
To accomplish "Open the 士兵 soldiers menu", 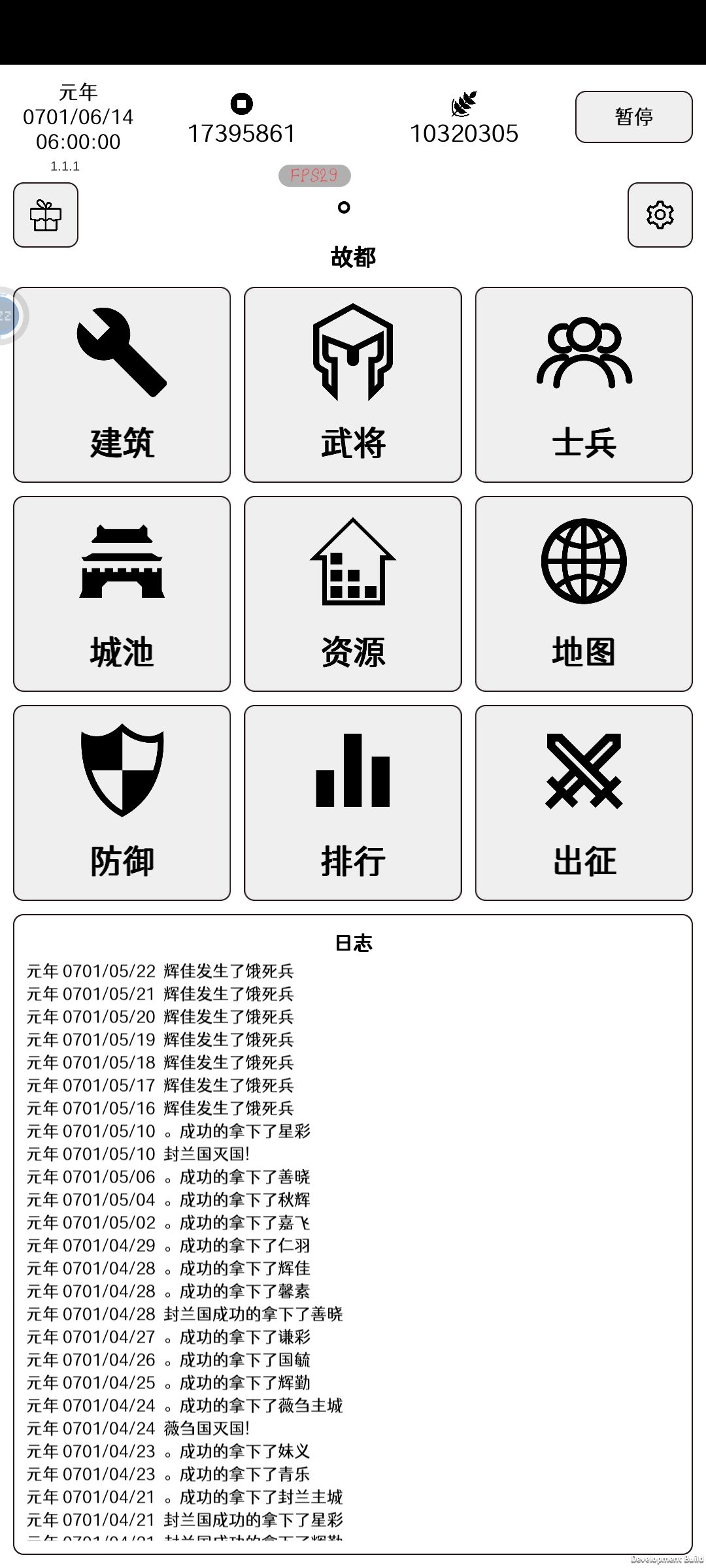I will click(584, 385).
